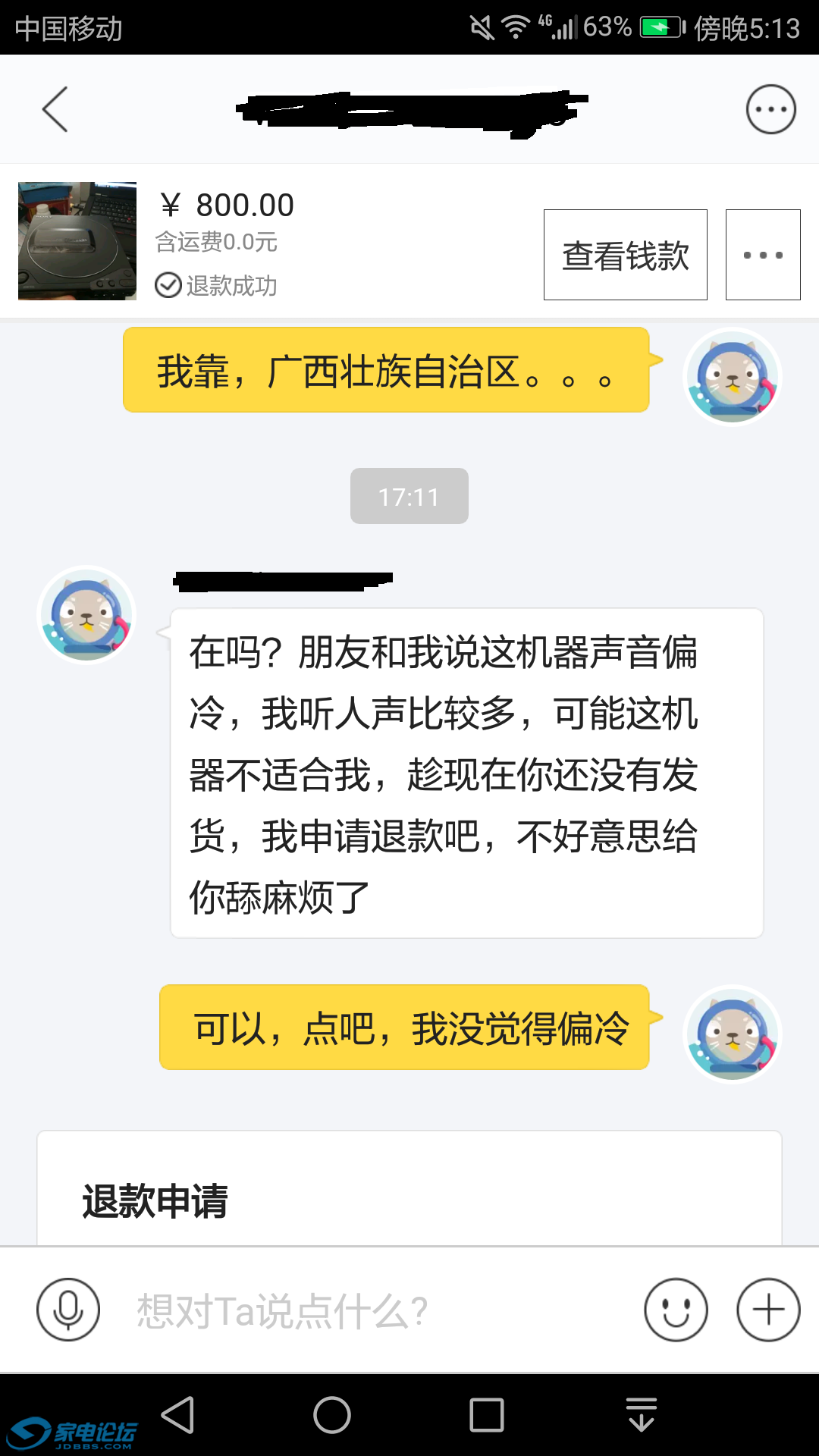
Task: Tap the chat title at top
Action: pos(409,108)
